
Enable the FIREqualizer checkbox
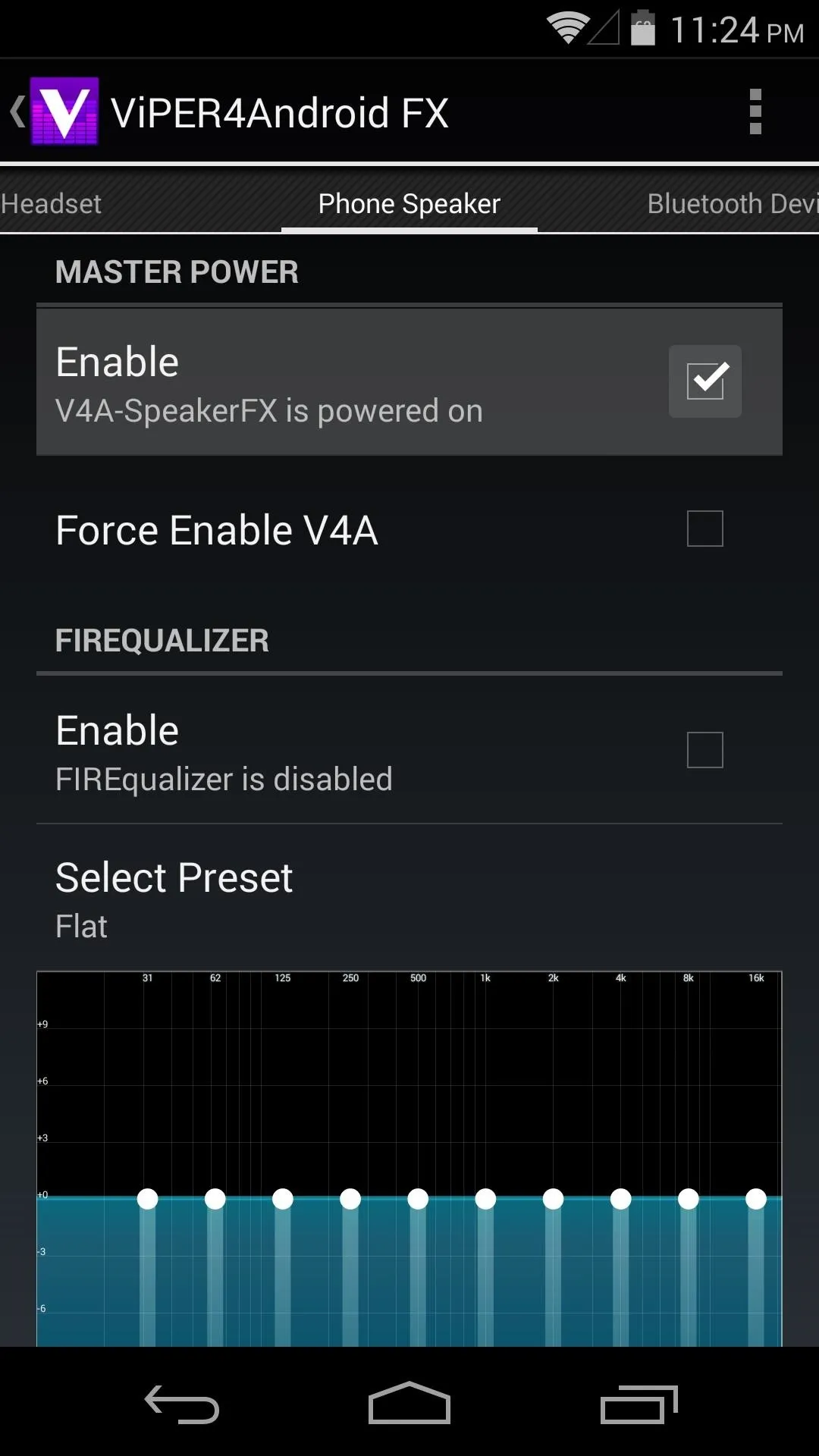coord(705,750)
